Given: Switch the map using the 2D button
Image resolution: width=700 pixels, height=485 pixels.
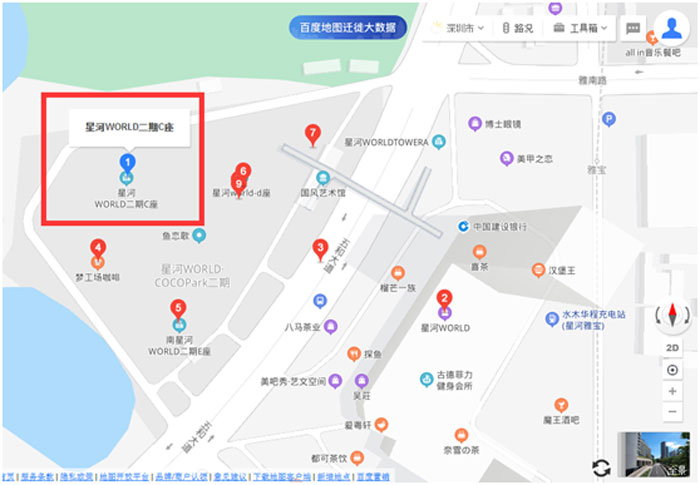Looking at the screenshot, I should pos(672,348).
